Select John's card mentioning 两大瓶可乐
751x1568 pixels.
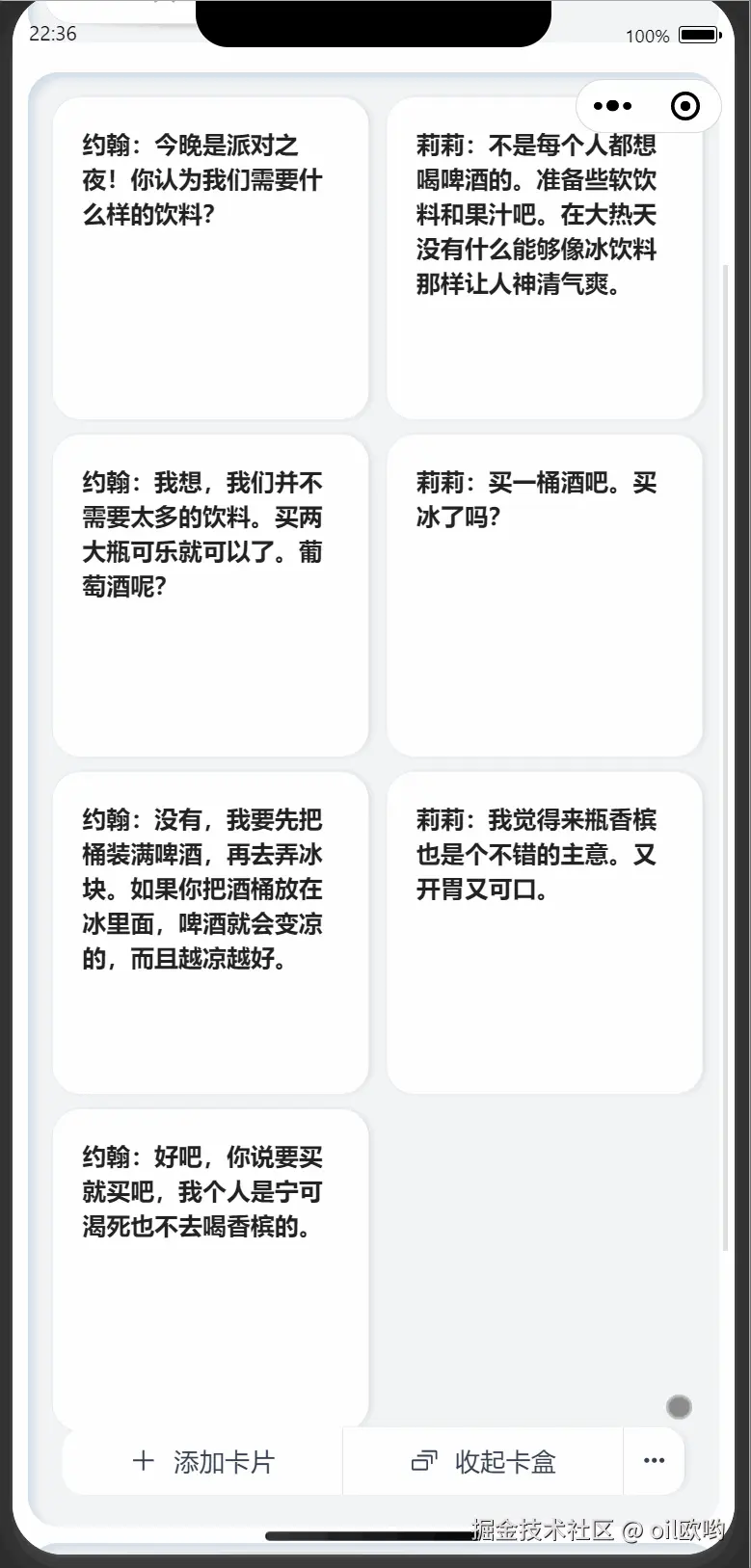(210, 595)
